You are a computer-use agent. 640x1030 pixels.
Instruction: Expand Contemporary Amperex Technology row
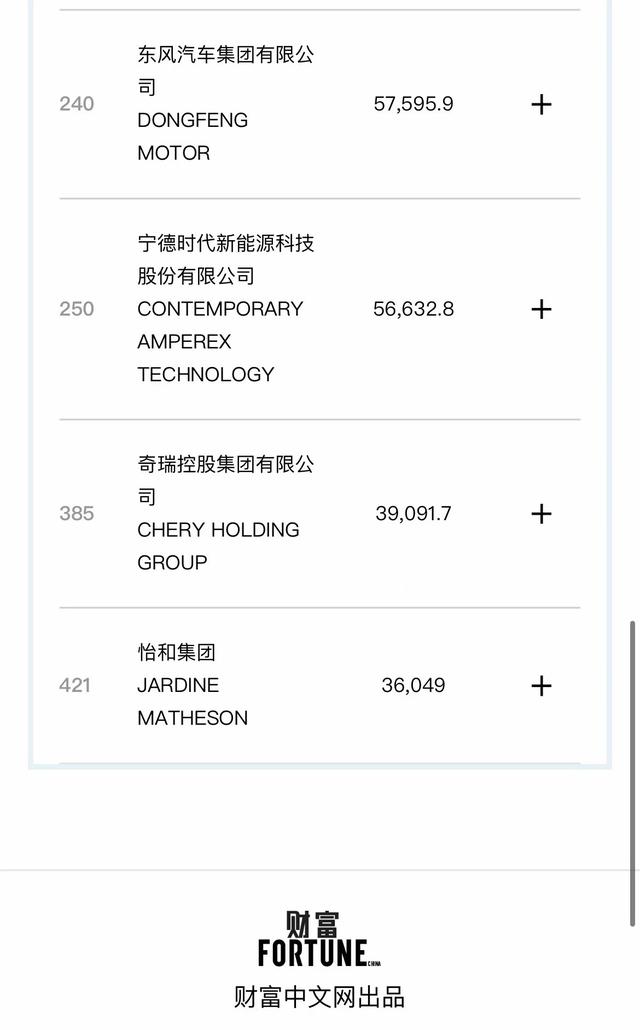pos(541,309)
